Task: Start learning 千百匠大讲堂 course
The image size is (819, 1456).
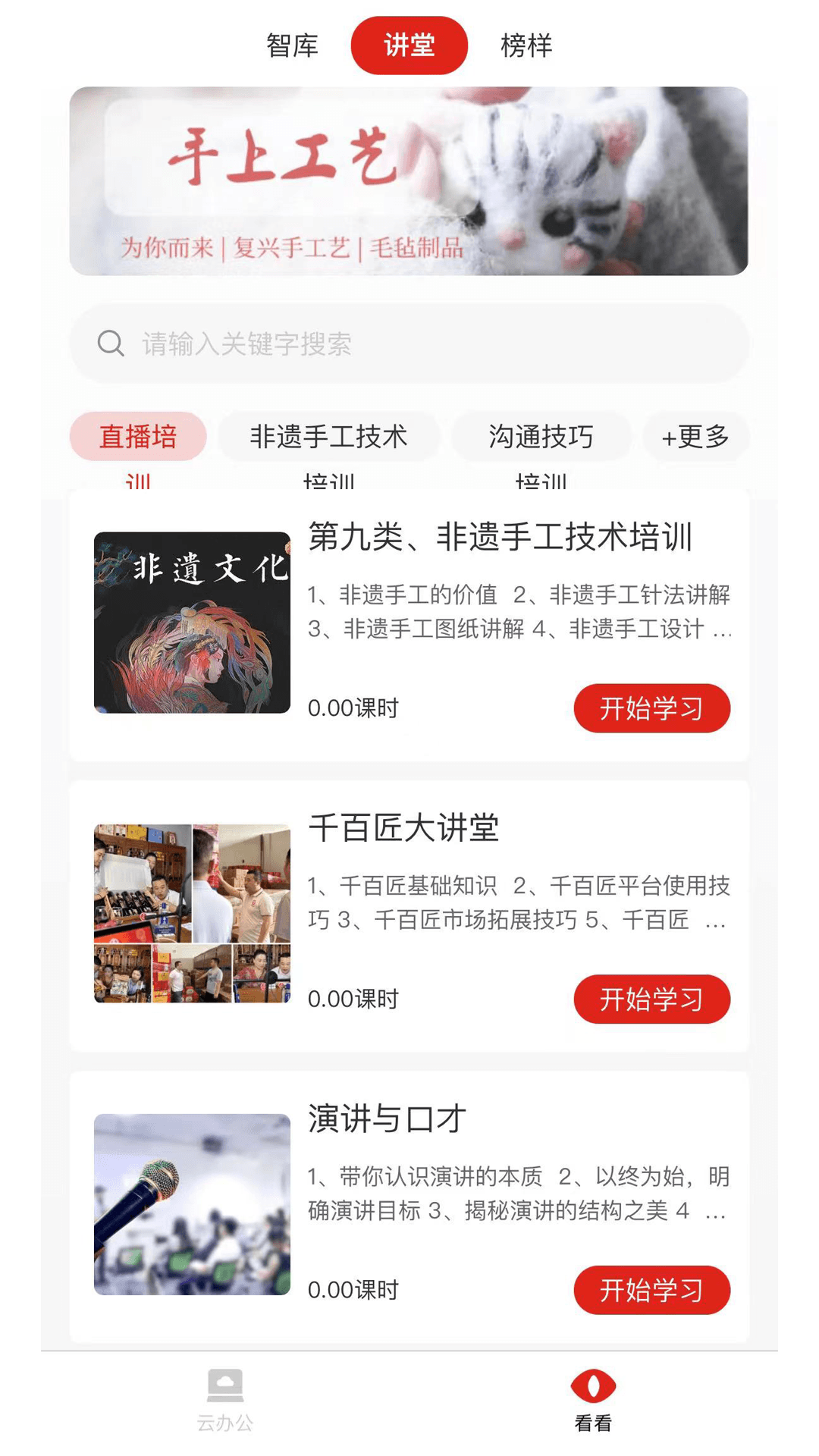Action: click(x=651, y=999)
